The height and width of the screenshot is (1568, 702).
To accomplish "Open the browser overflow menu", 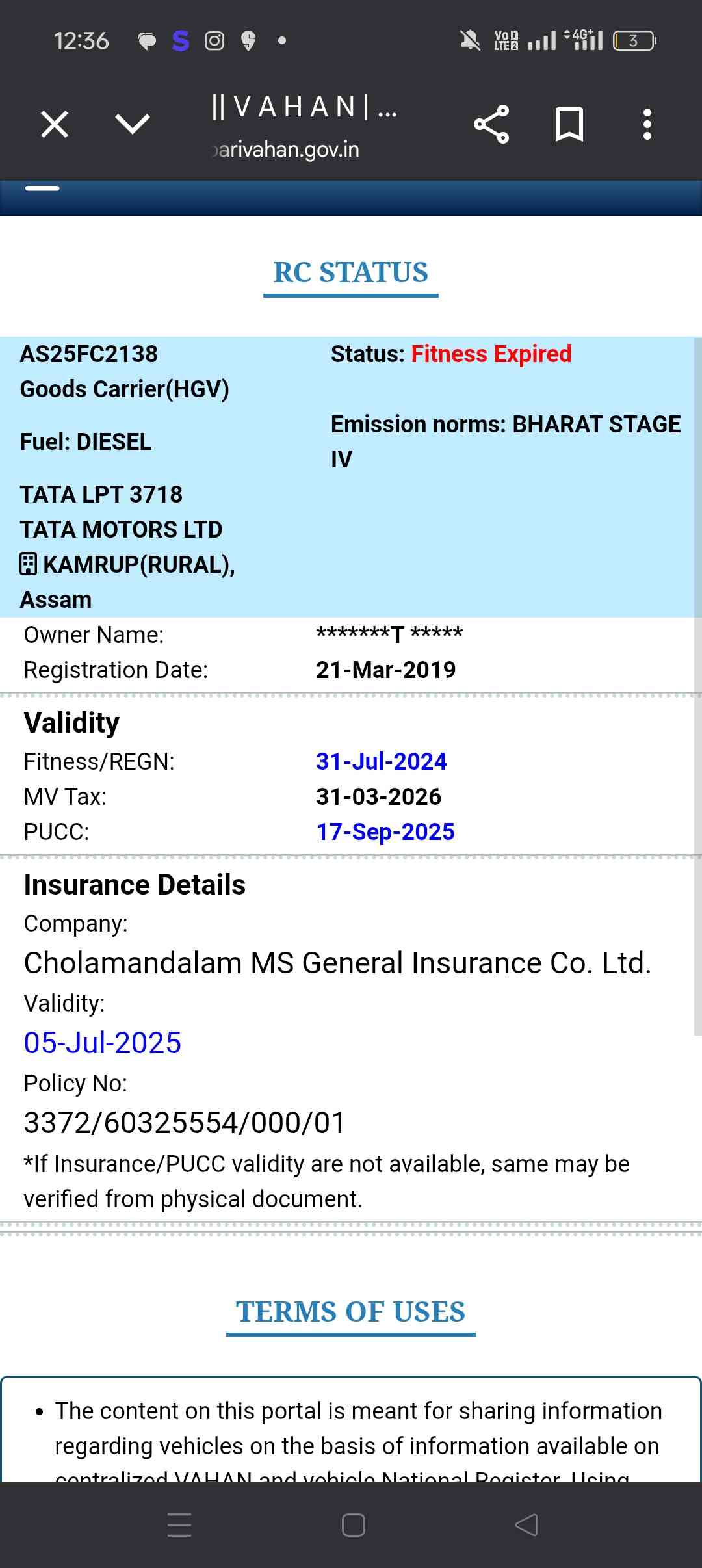I will pos(647,124).
